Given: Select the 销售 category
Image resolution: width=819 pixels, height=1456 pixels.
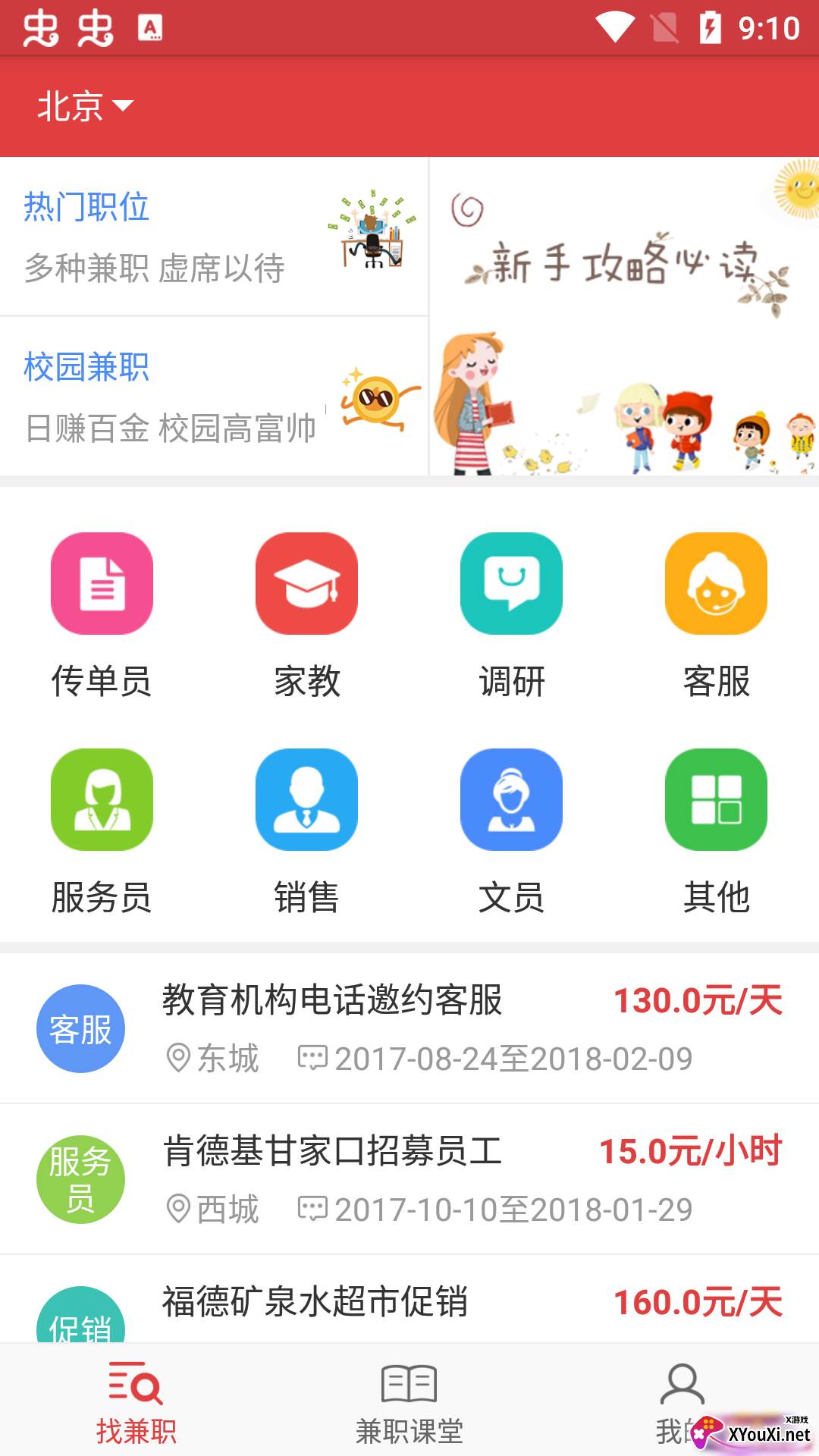Looking at the screenshot, I should (306, 831).
